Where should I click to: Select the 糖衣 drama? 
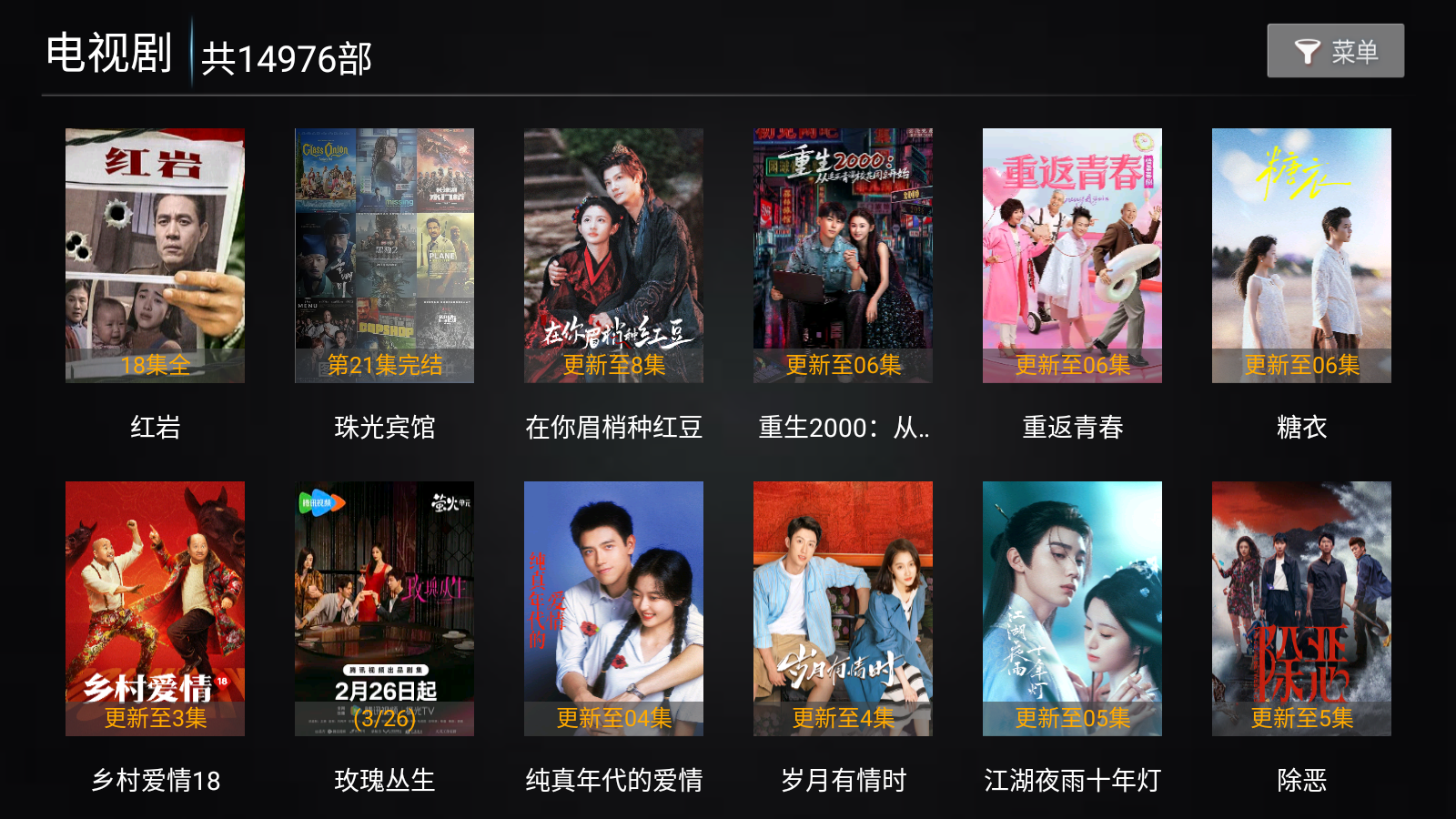(1301, 256)
